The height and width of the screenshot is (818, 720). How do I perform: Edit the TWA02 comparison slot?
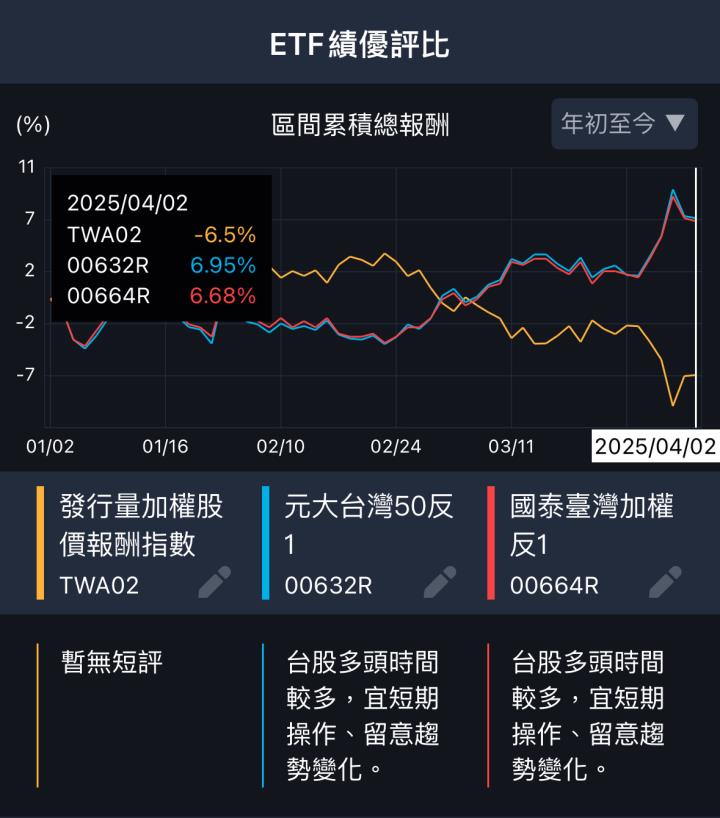214,582
